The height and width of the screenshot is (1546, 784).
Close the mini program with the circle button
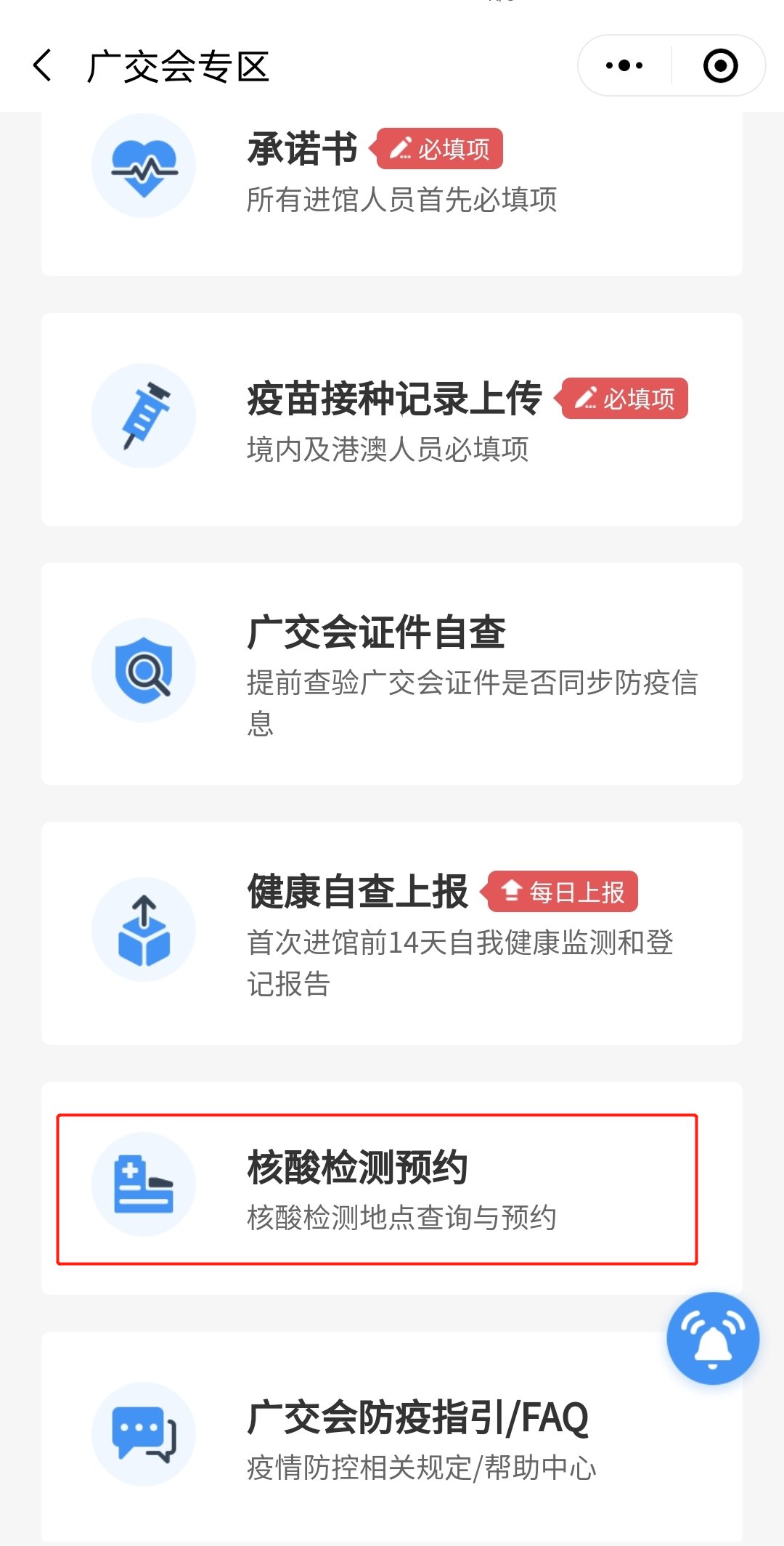720,66
